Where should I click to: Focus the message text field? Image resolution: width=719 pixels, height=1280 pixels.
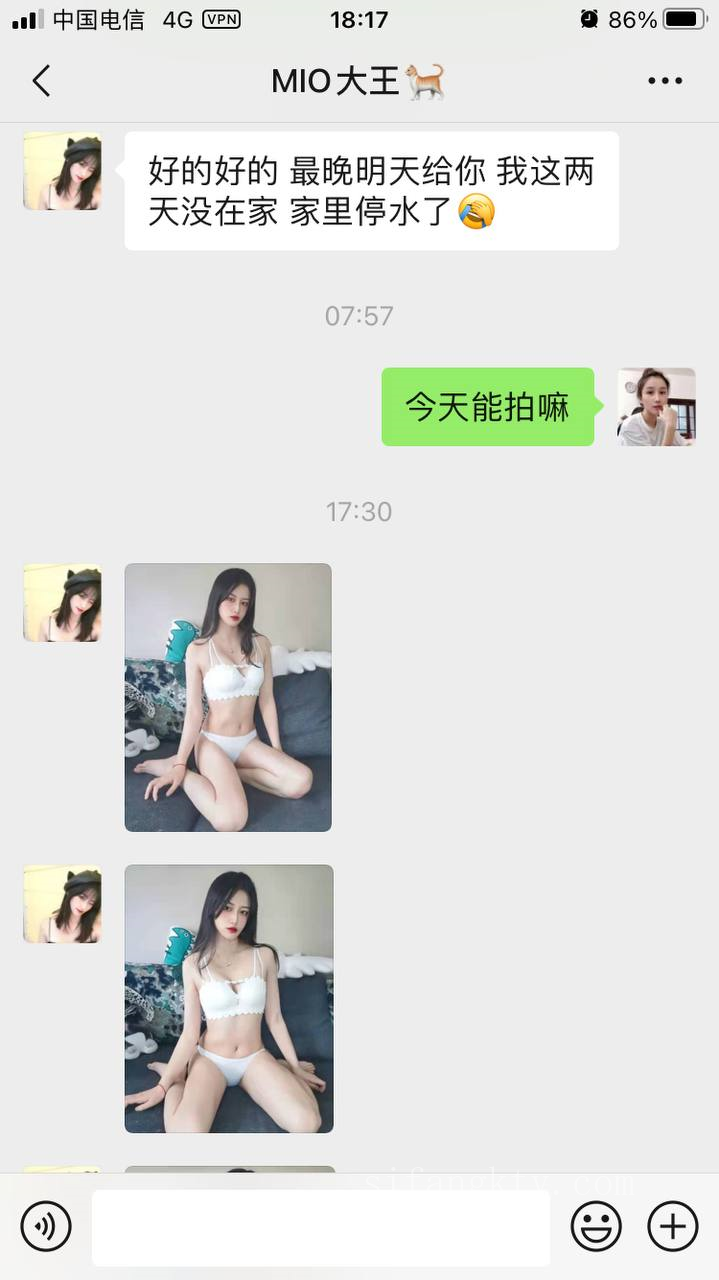coord(320,1227)
